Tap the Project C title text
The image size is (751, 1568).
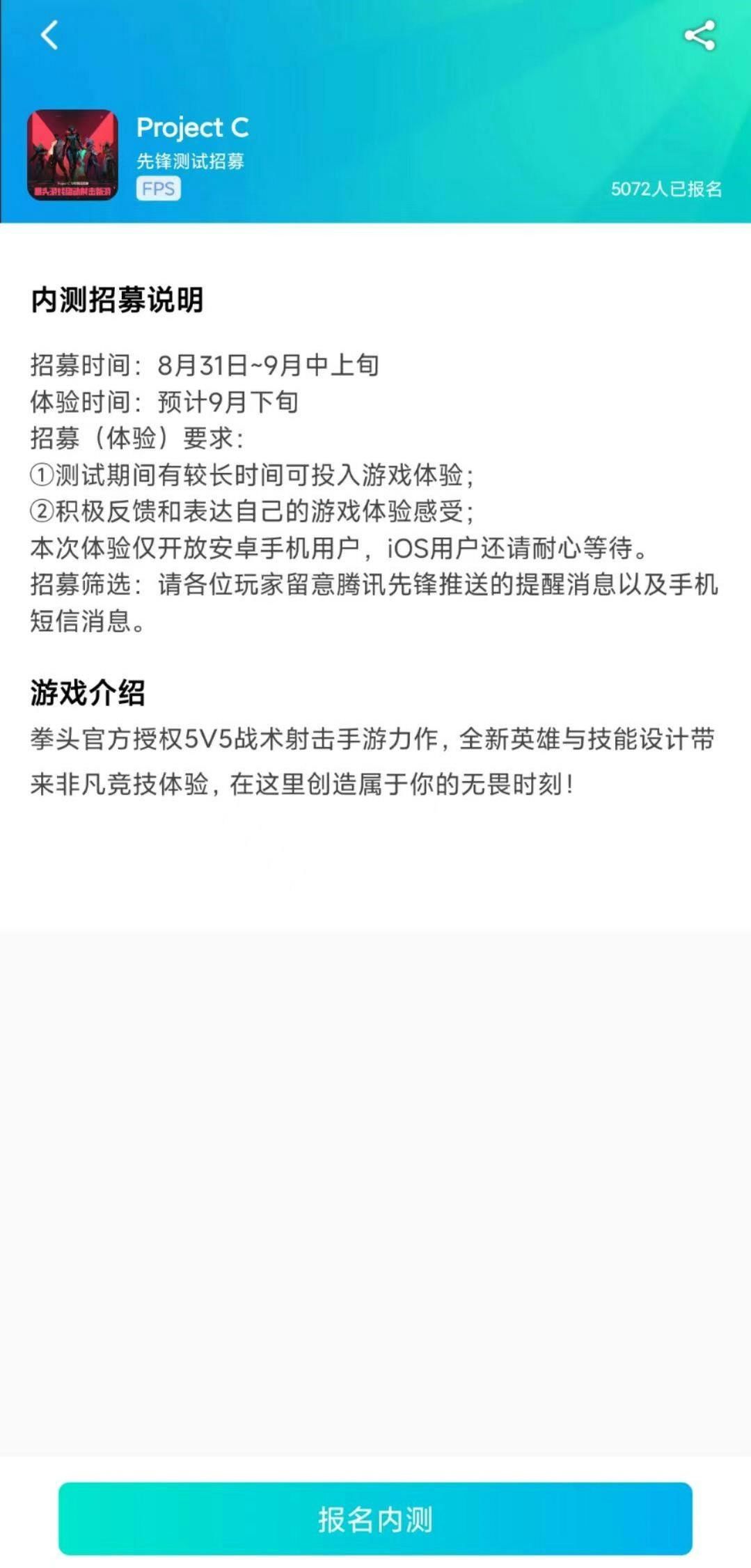pos(191,127)
